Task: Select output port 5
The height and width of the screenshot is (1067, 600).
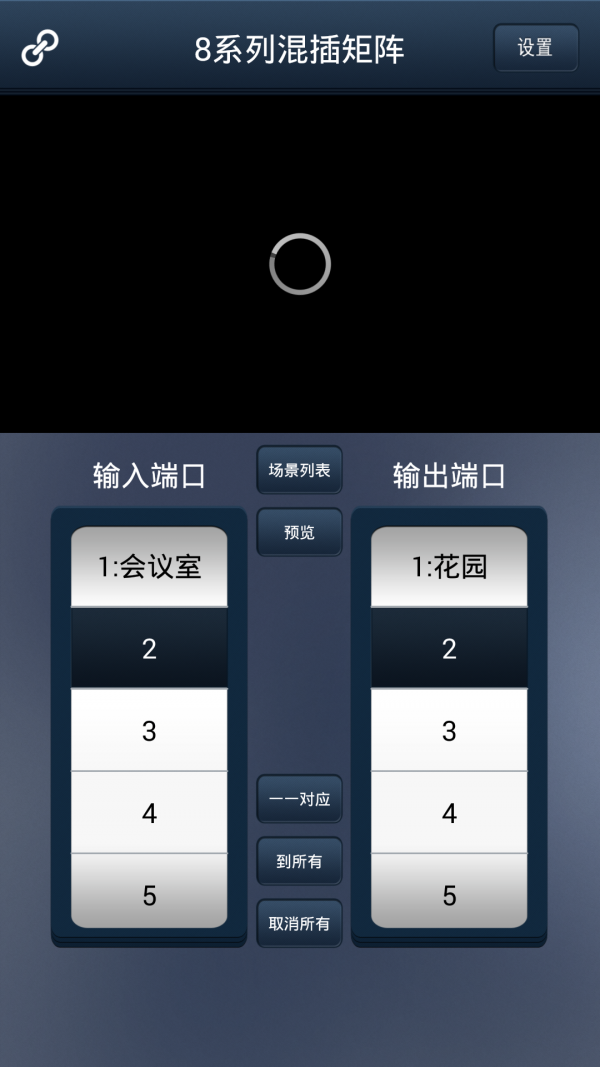Action: (449, 893)
